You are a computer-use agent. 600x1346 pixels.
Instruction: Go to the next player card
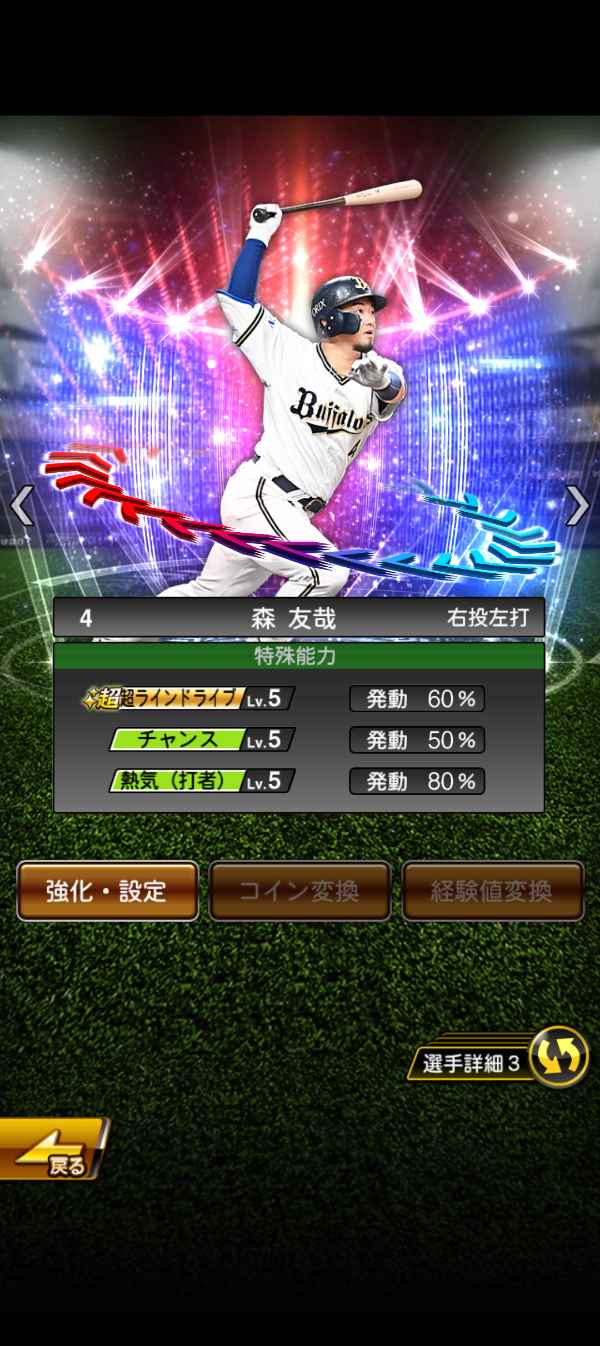577,506
